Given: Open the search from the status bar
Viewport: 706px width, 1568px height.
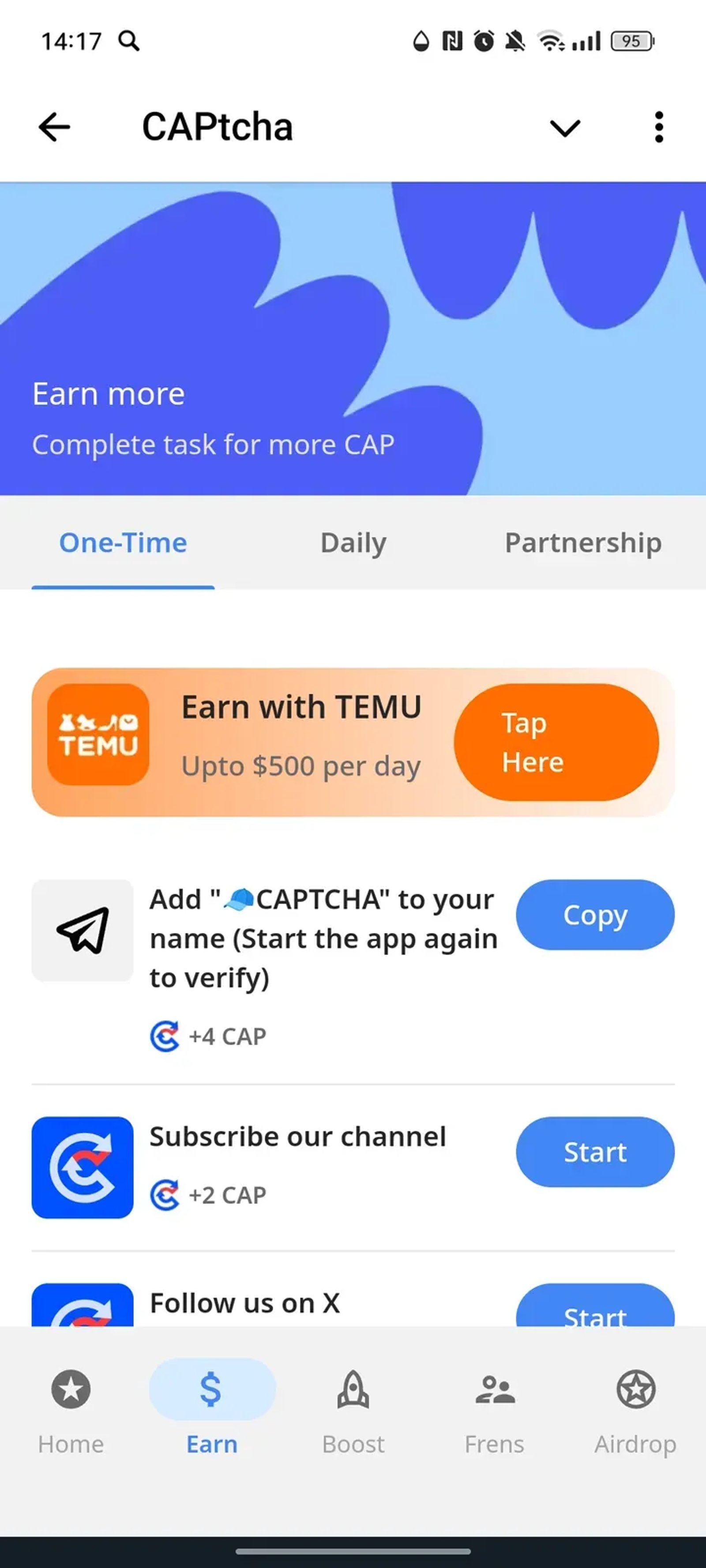Looking at the screenshot, I should coord(128,41).
